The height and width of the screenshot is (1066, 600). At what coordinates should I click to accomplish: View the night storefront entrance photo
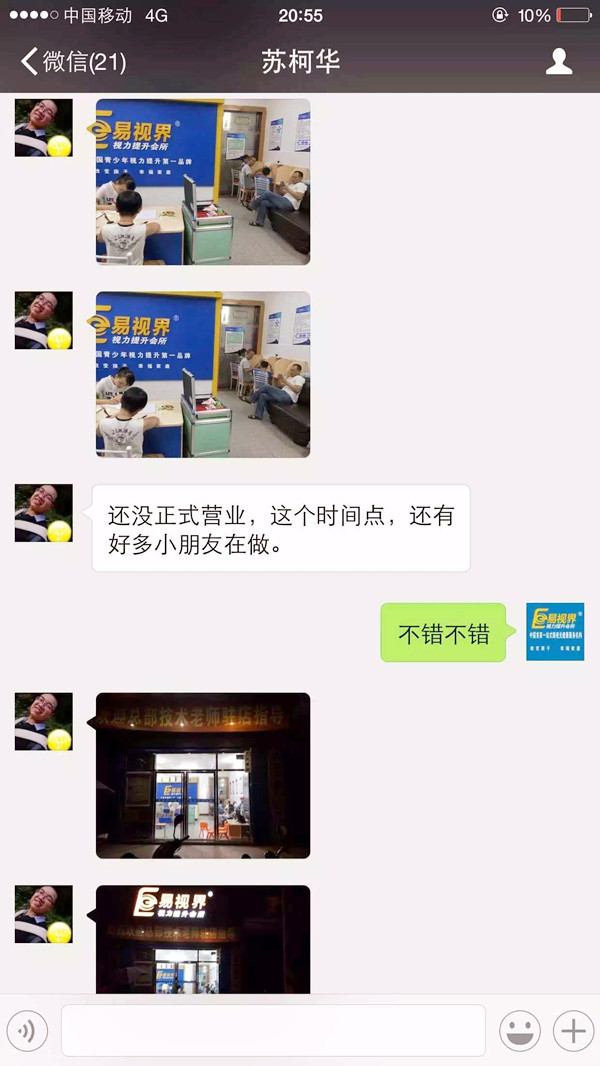[x=203, y=775]
